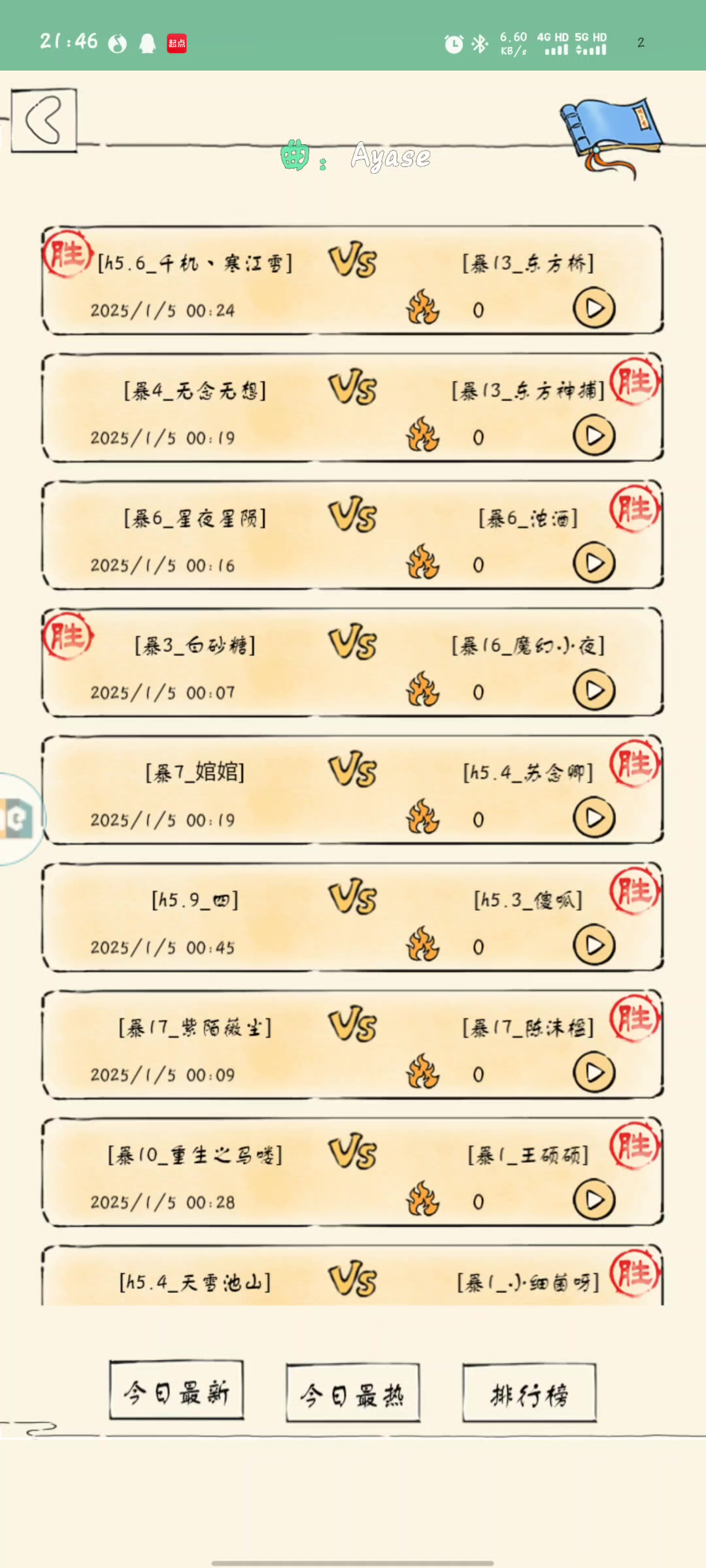
Task: Play replay of 千机、寒江雪 vs 东方桥
Action: tap(594, 308)
